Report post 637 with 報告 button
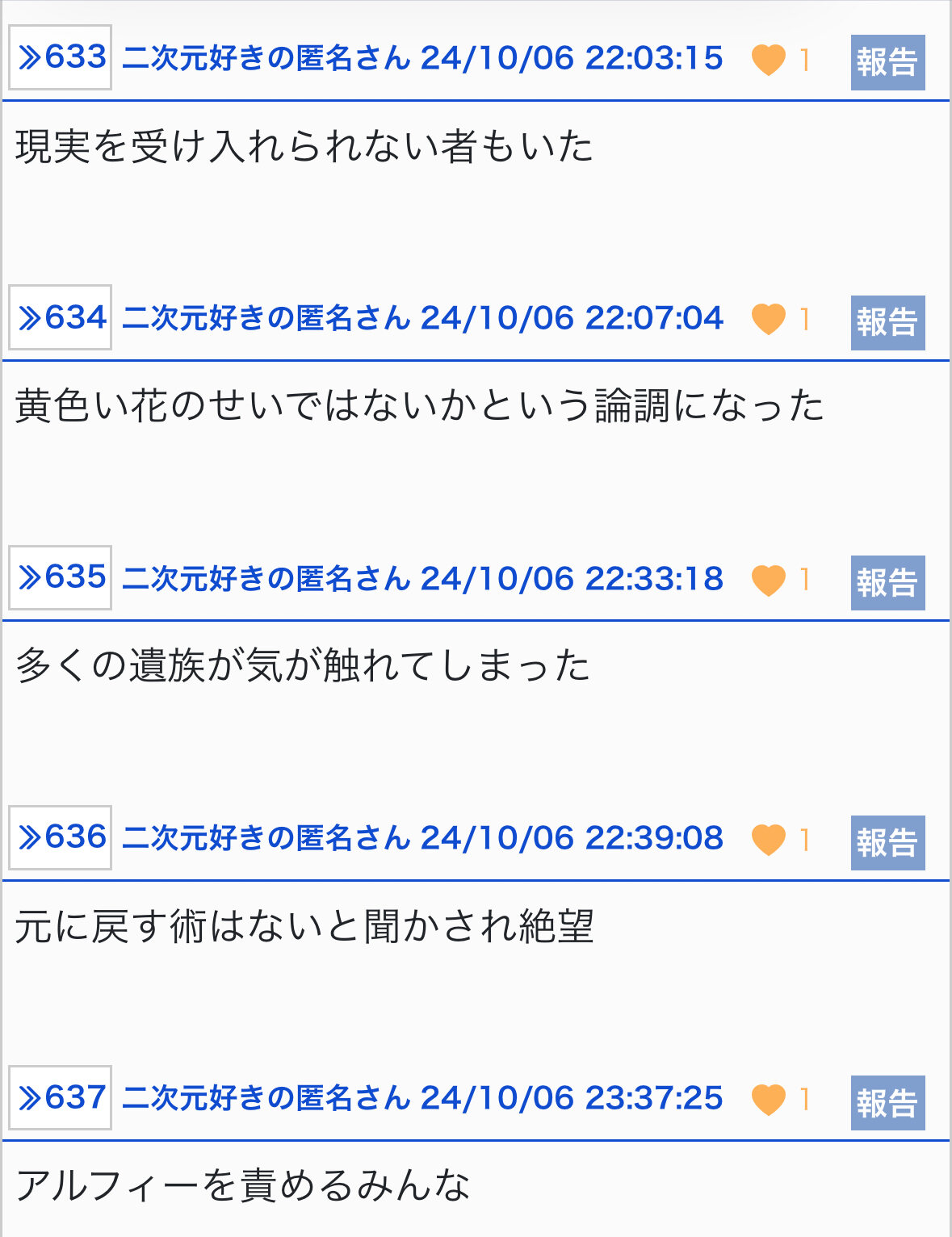Viewport: 952px width, 1237px height. (x=887, y=1102)
